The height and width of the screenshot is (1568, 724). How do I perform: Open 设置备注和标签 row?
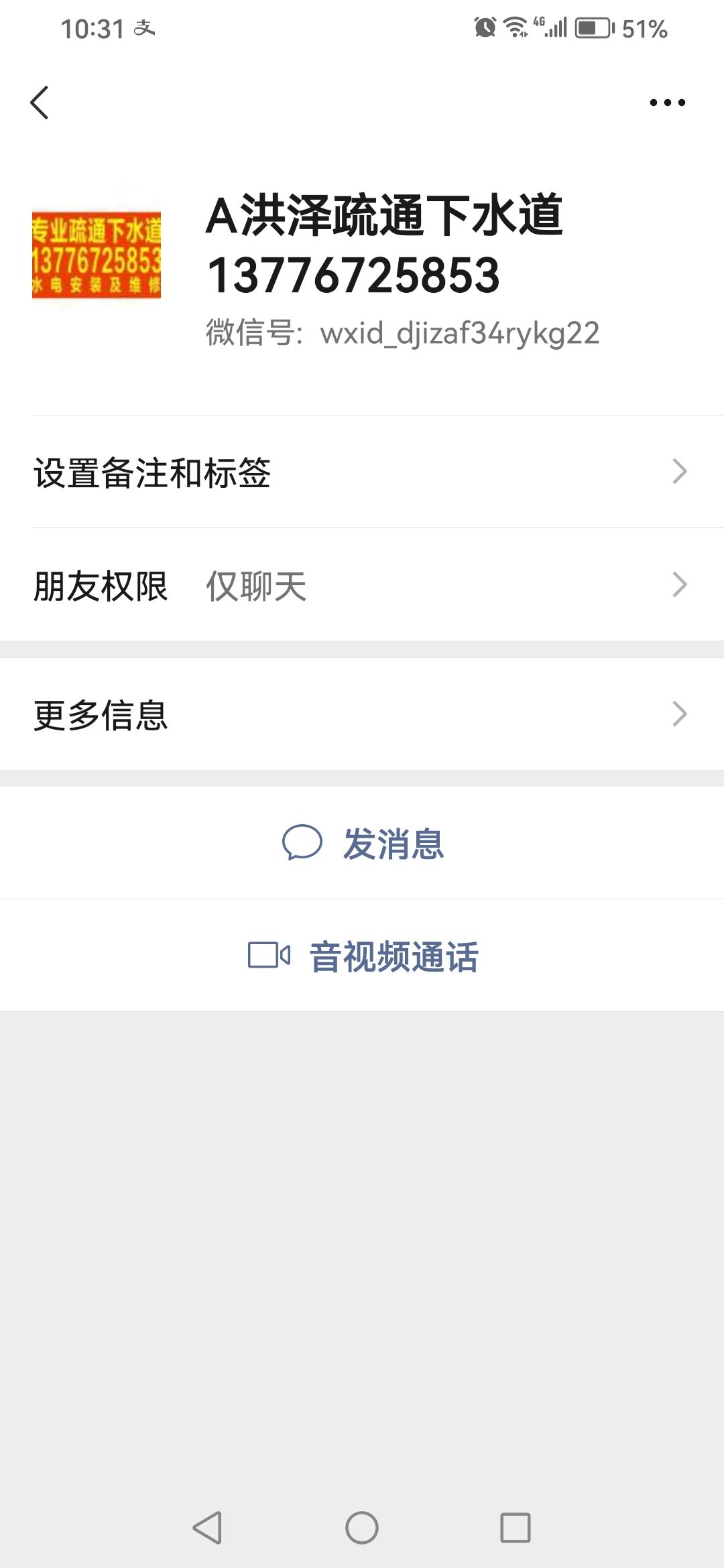362,472
